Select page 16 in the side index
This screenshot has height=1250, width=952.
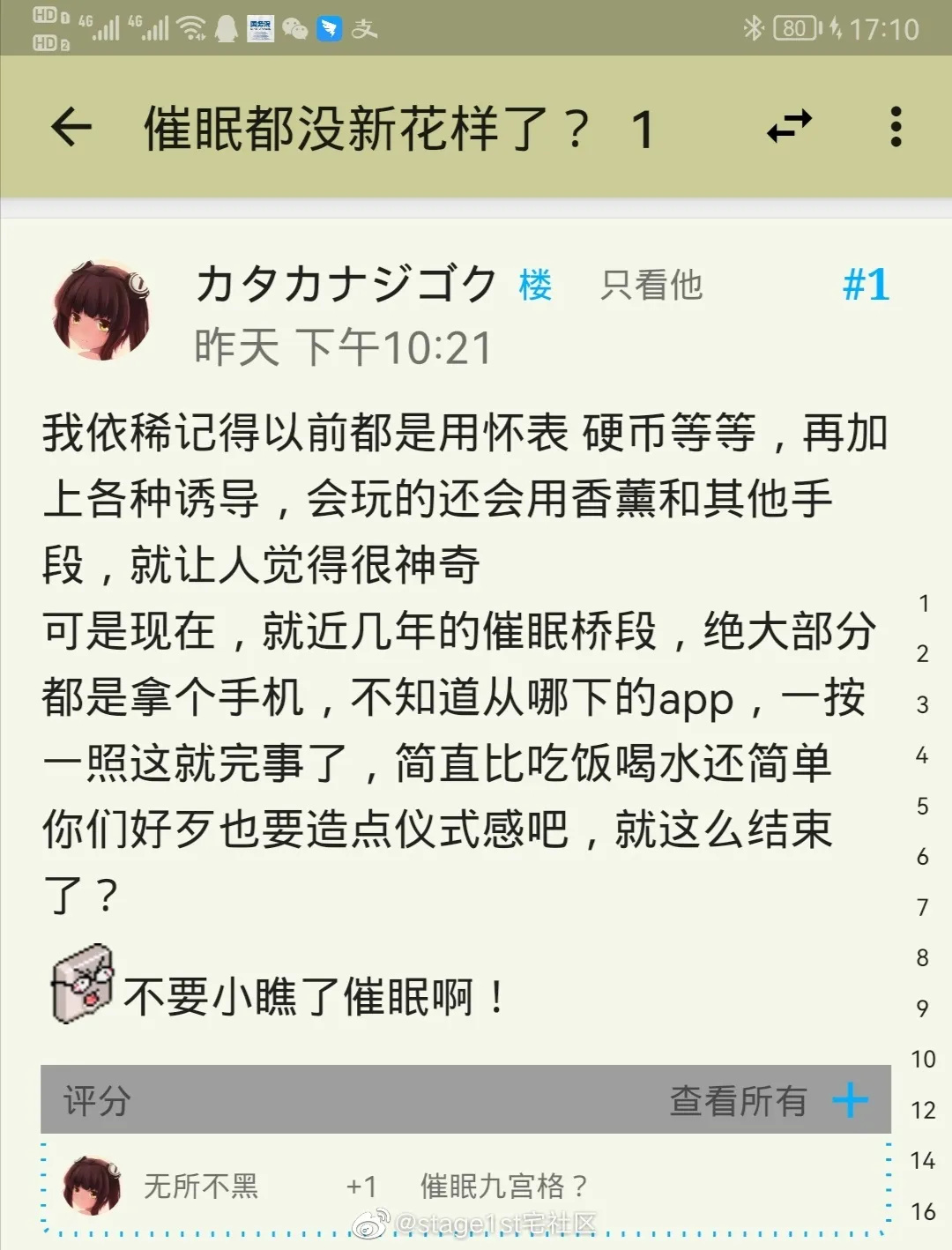[x=922, y=1211]
